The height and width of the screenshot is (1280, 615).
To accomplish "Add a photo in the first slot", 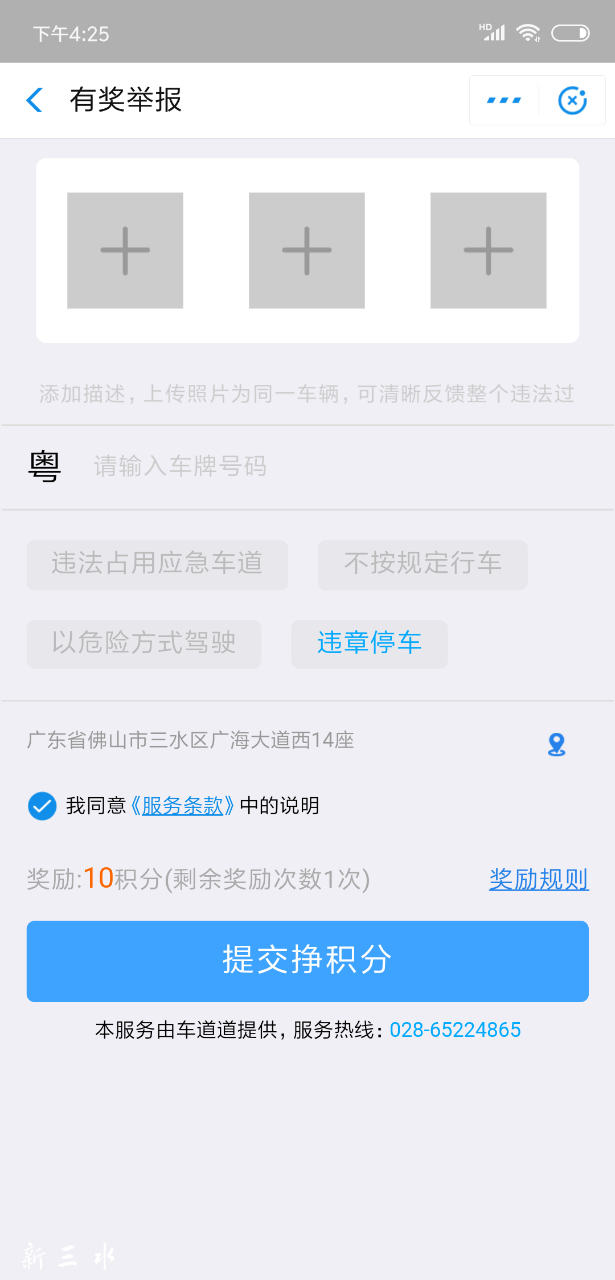I will click(125, 250).
